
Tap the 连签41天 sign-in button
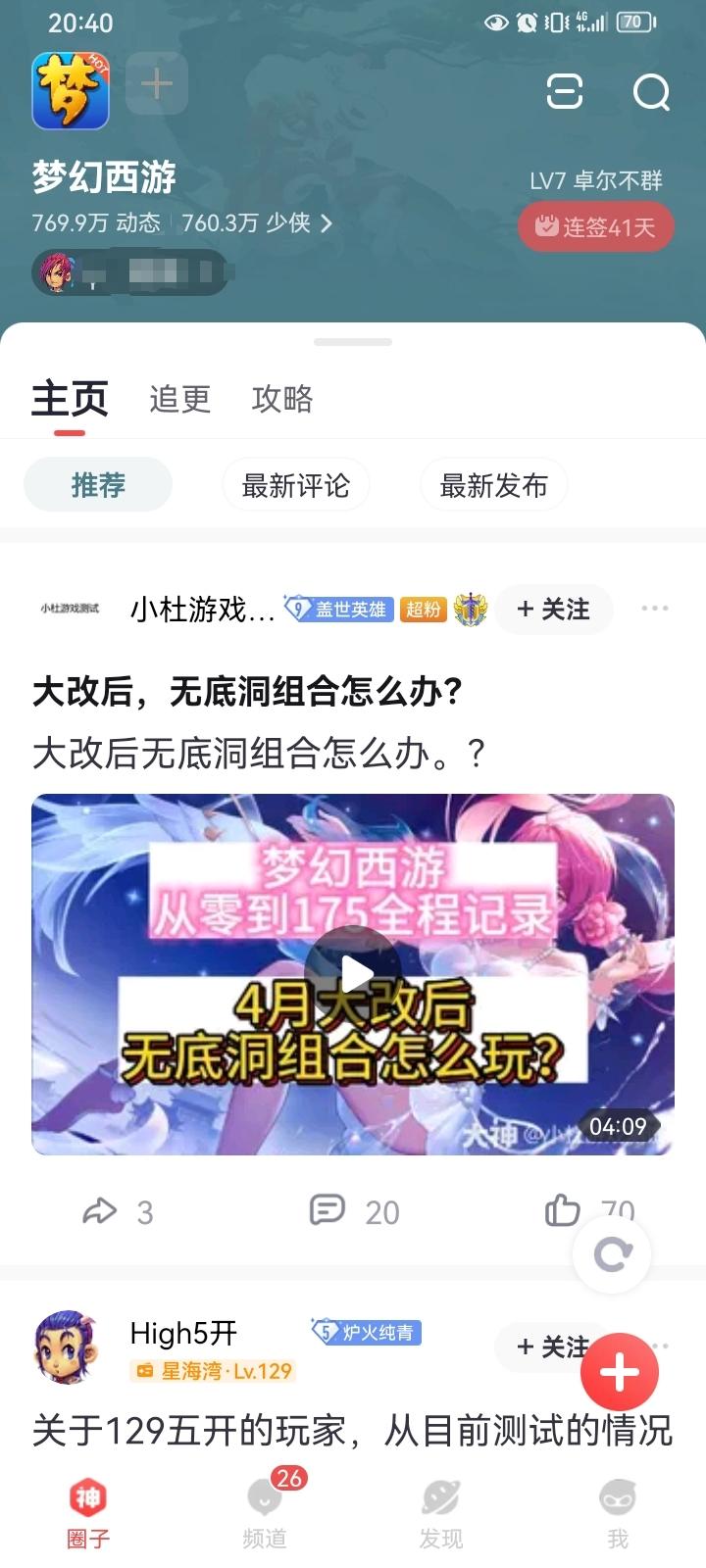pyautogui.click(x=595, y=227)
